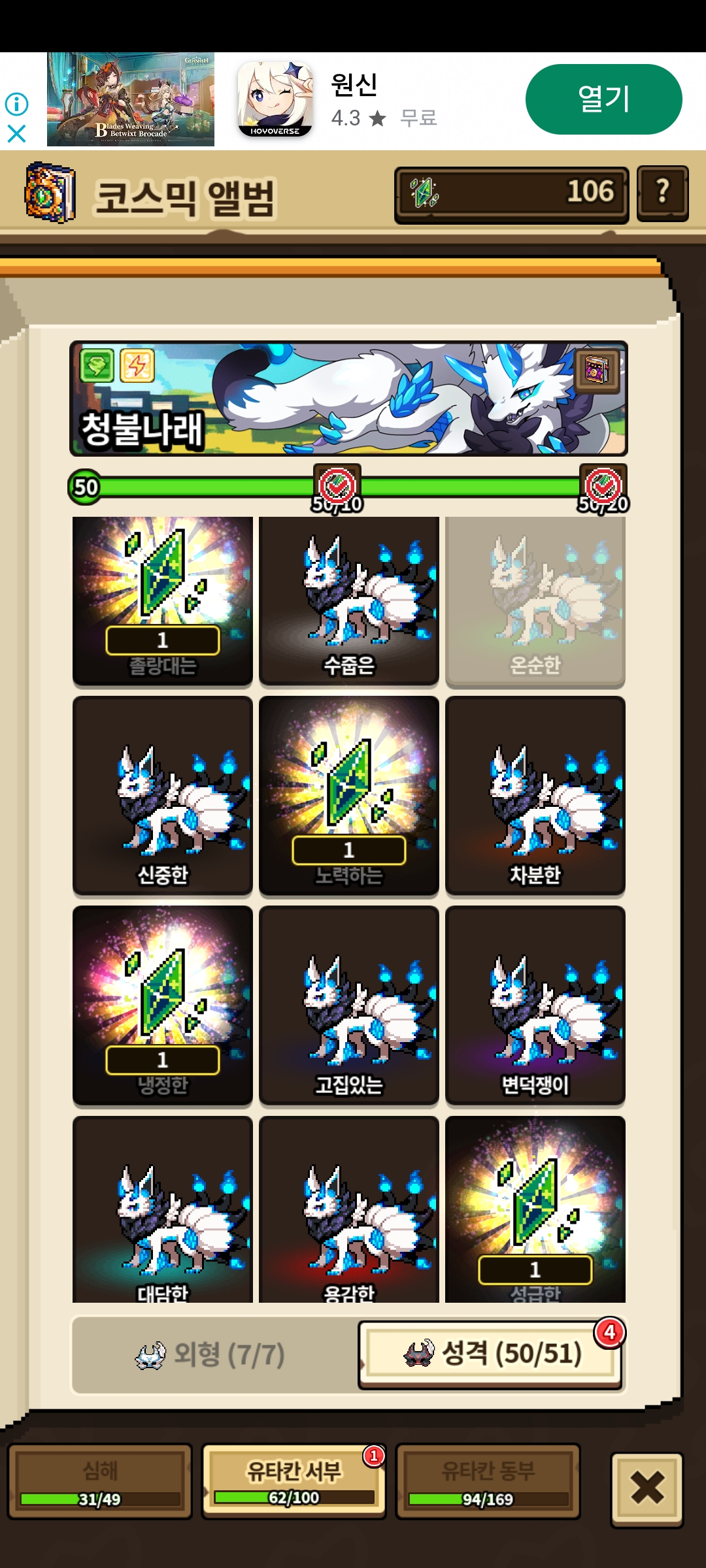Viewport: 706px width, 1568px height.
Task: Open the question mark help button
Action: tap(662, 192)
